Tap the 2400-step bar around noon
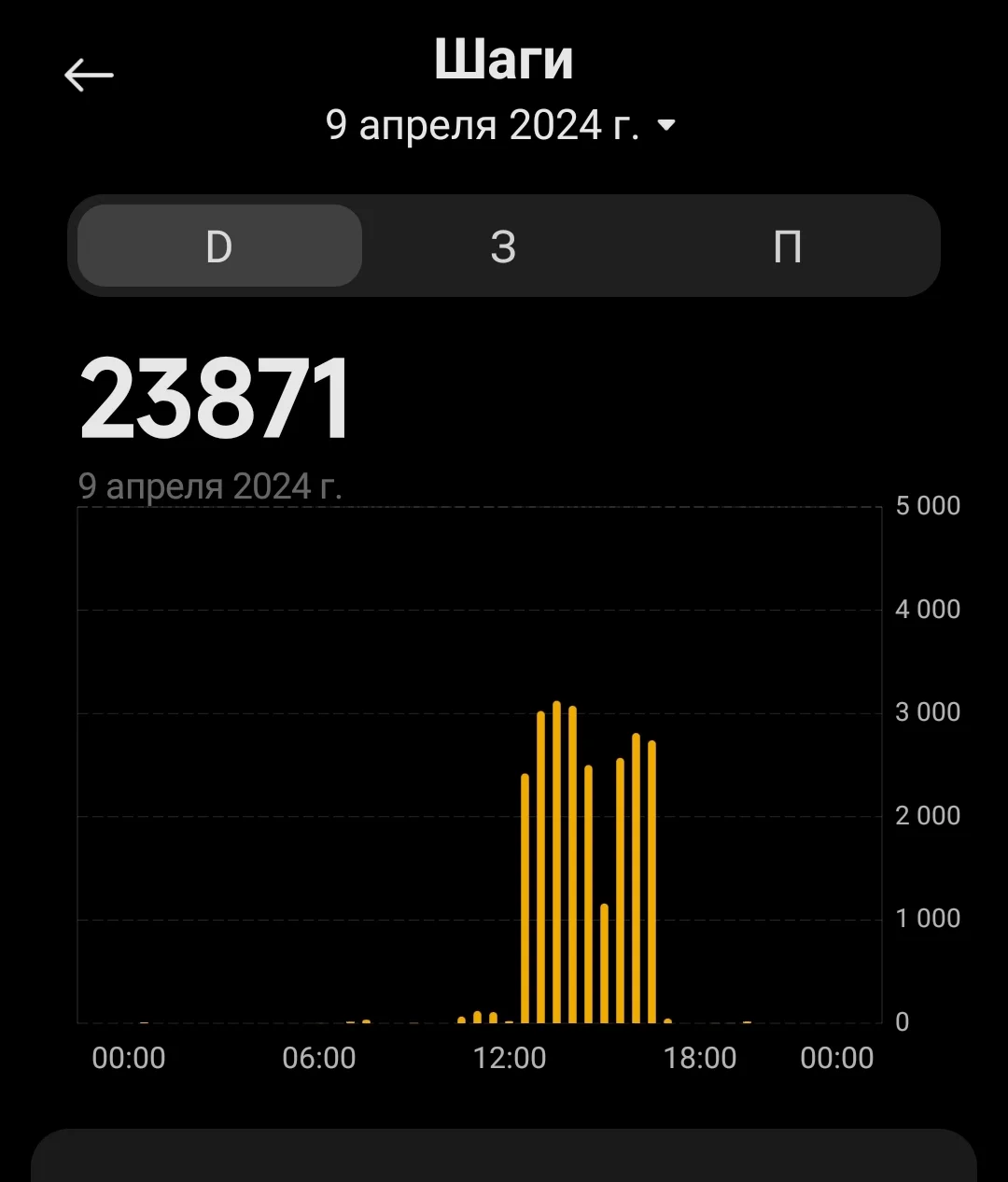 525,896
